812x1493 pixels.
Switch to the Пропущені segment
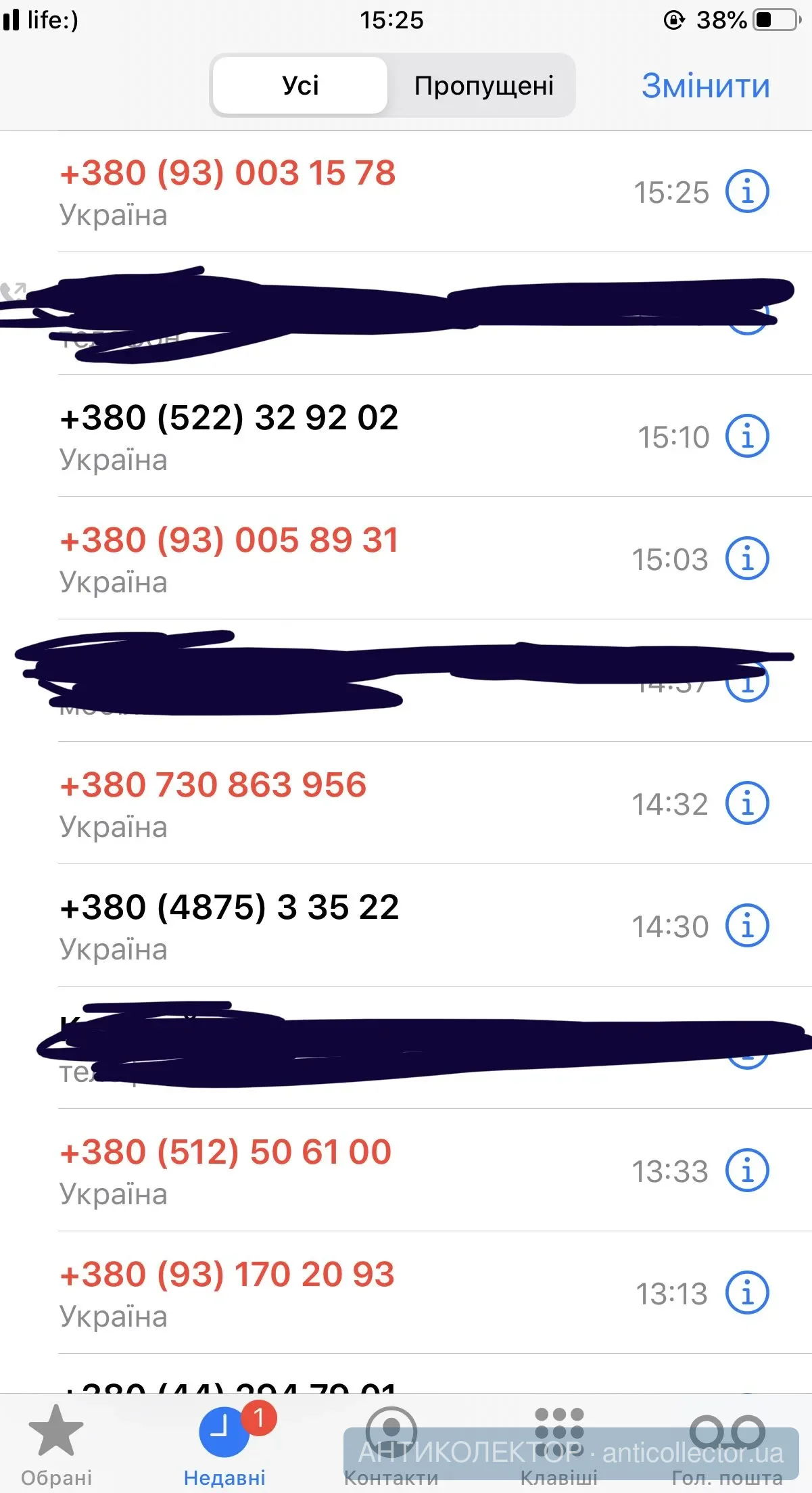click(x=483, y=86)
